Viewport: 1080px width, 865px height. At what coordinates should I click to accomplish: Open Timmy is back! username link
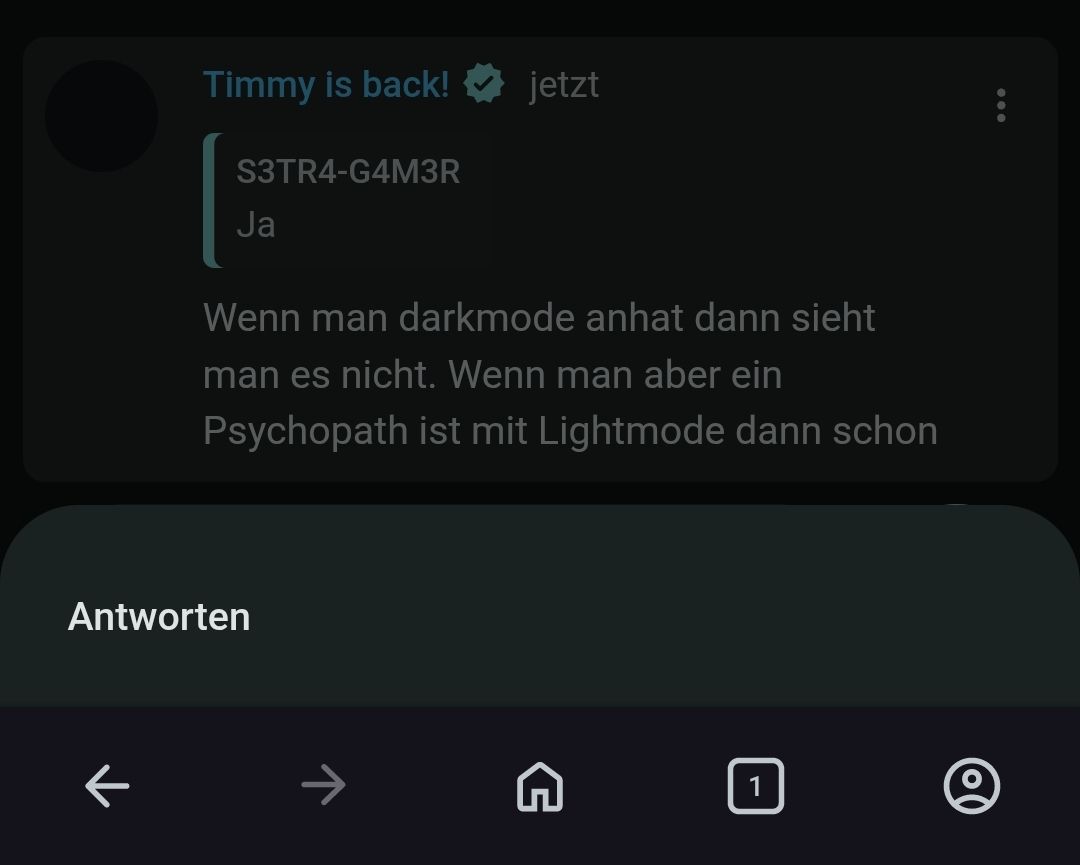[326, 85]
